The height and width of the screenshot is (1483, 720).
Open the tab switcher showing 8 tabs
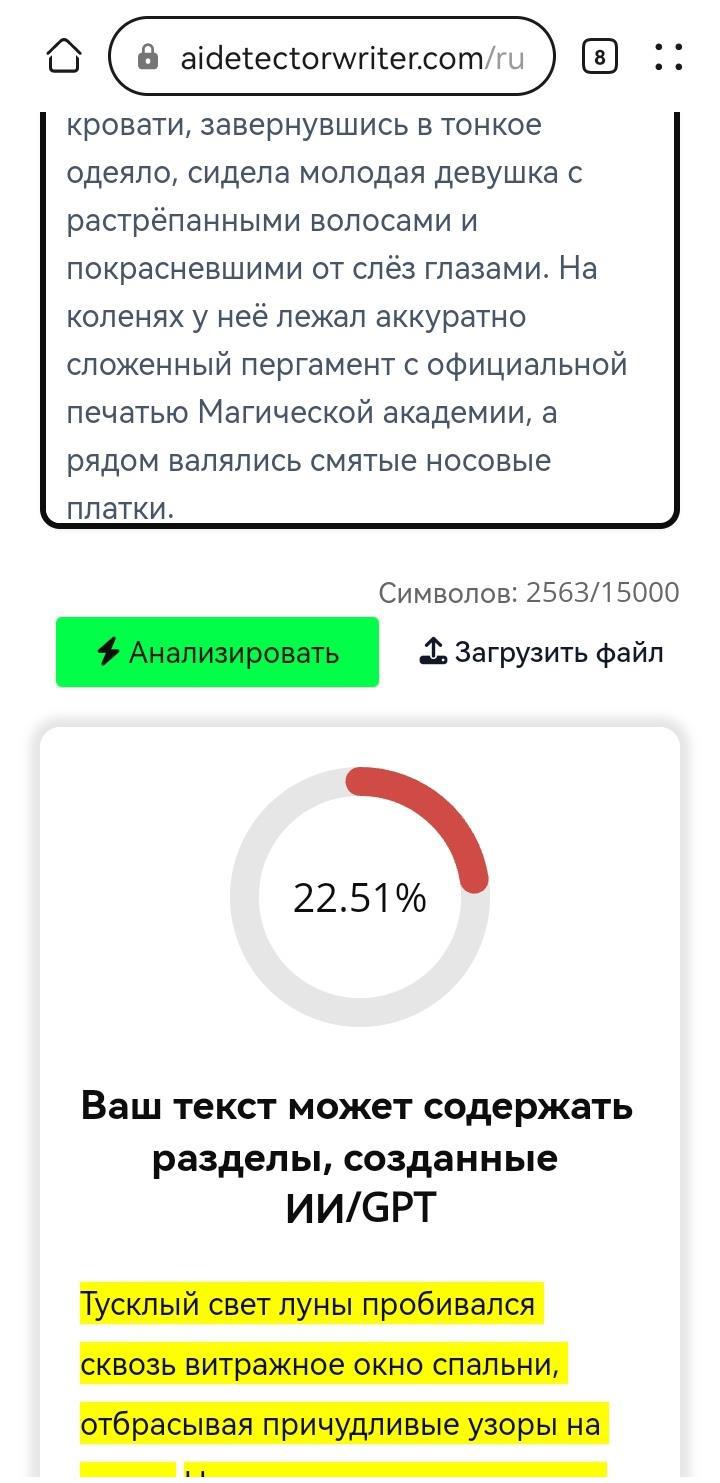coord(599,57)
